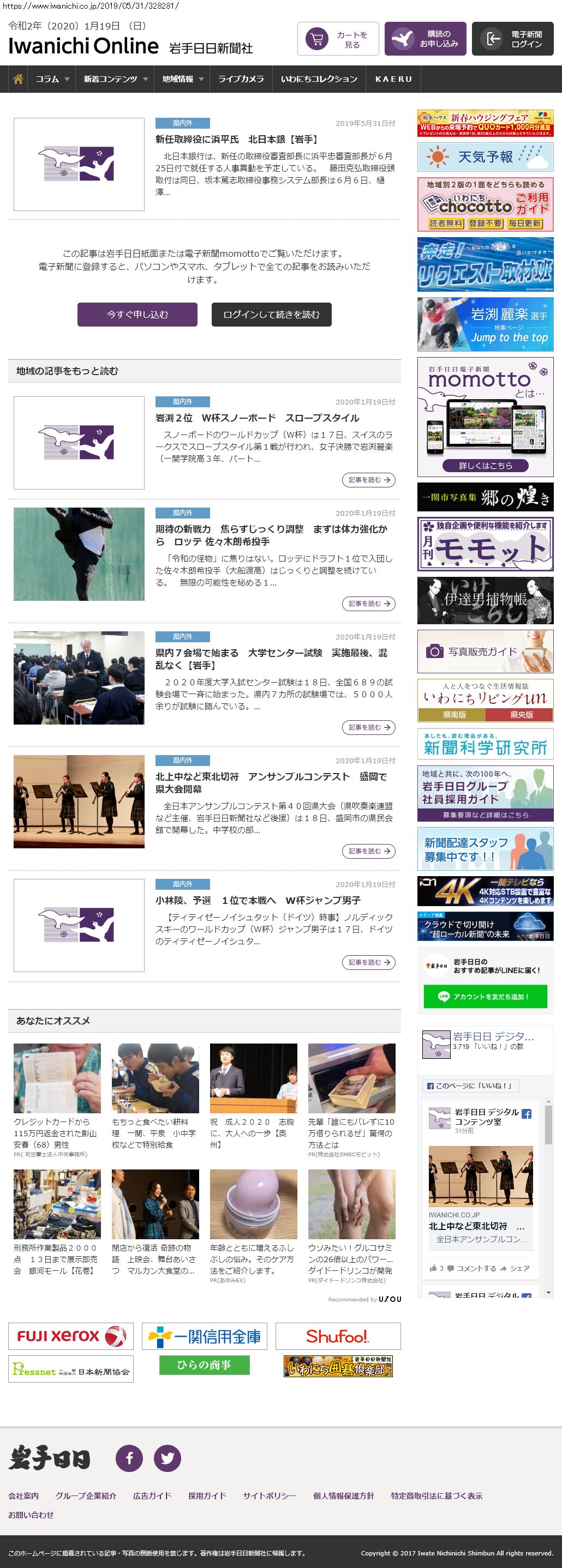Tap ログインして続きを読む button
Viewport: 562px width, 1568px height.
271,314
